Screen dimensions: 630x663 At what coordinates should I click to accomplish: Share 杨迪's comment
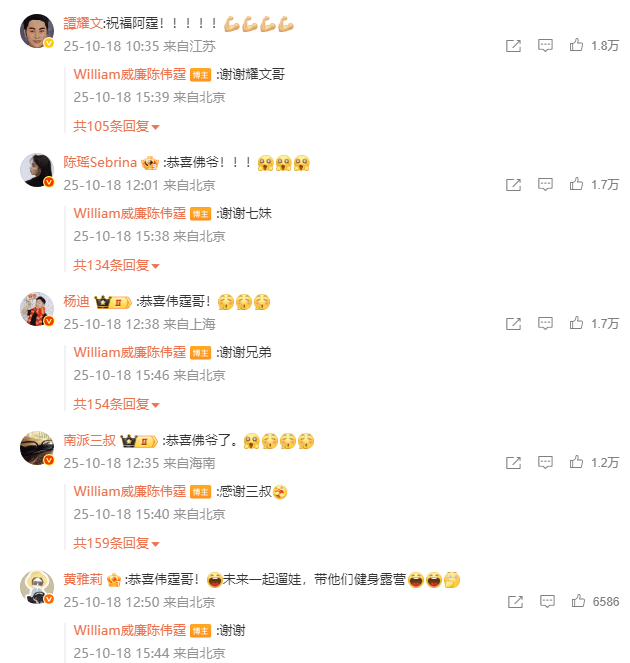pyautogui.click(x=513, y=324)
